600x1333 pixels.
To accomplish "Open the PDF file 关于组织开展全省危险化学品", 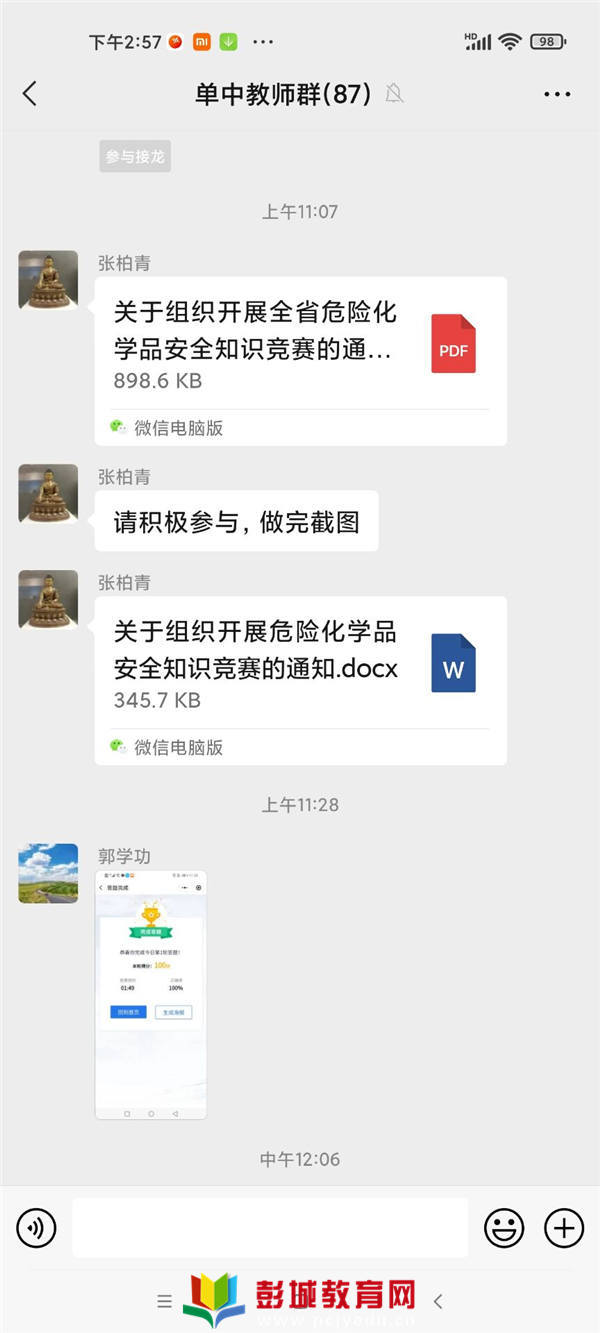I will (301, 361).
